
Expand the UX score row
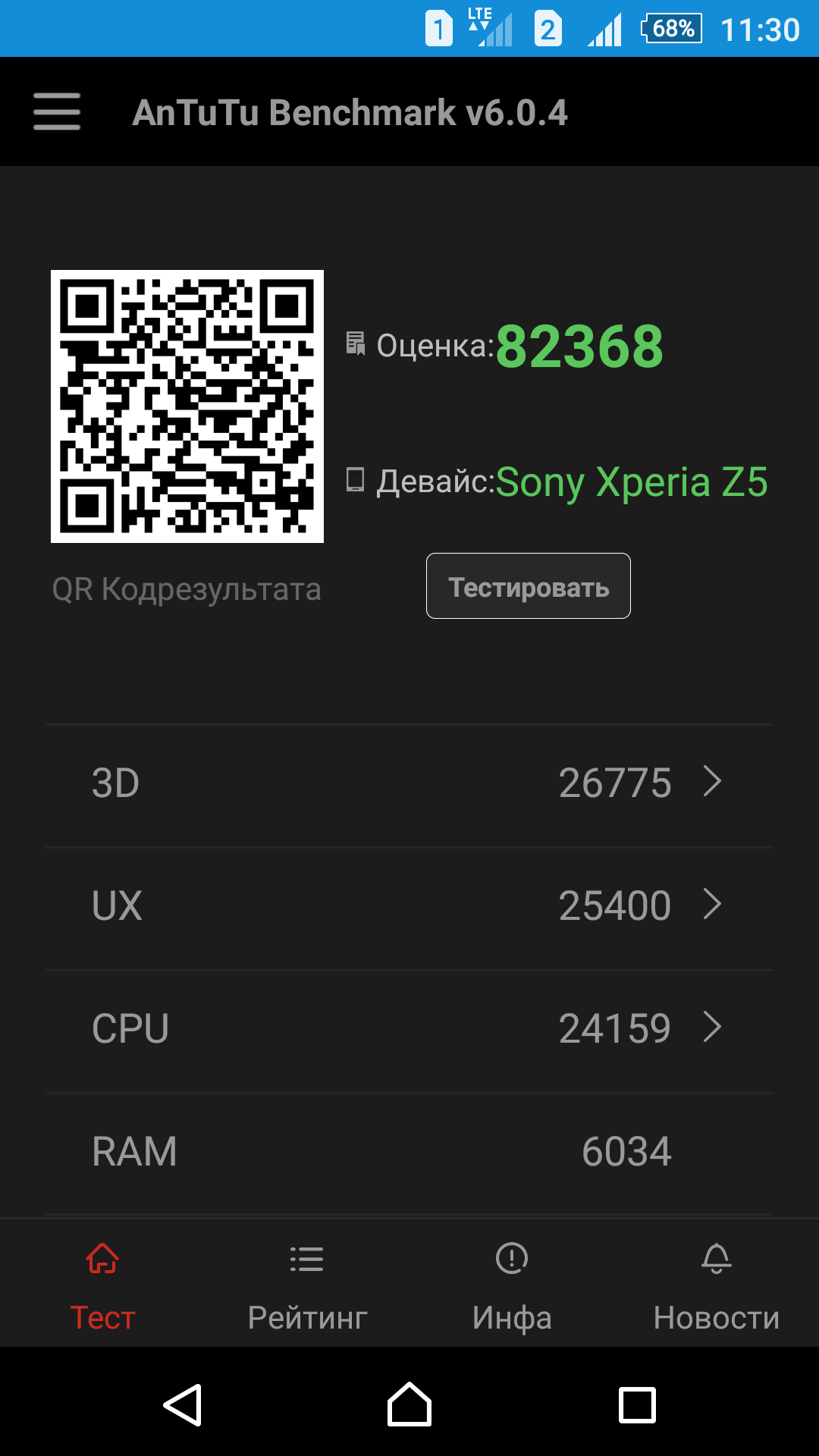point(409,906)
